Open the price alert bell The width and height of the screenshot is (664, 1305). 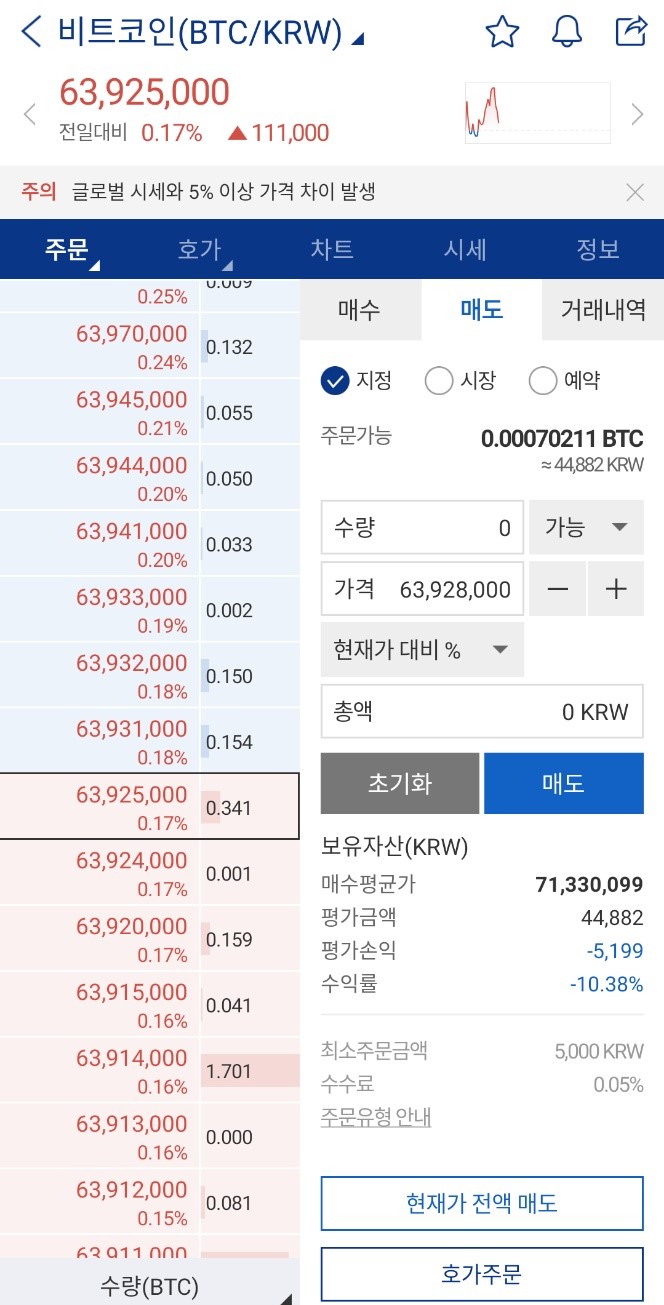point(567,32)
